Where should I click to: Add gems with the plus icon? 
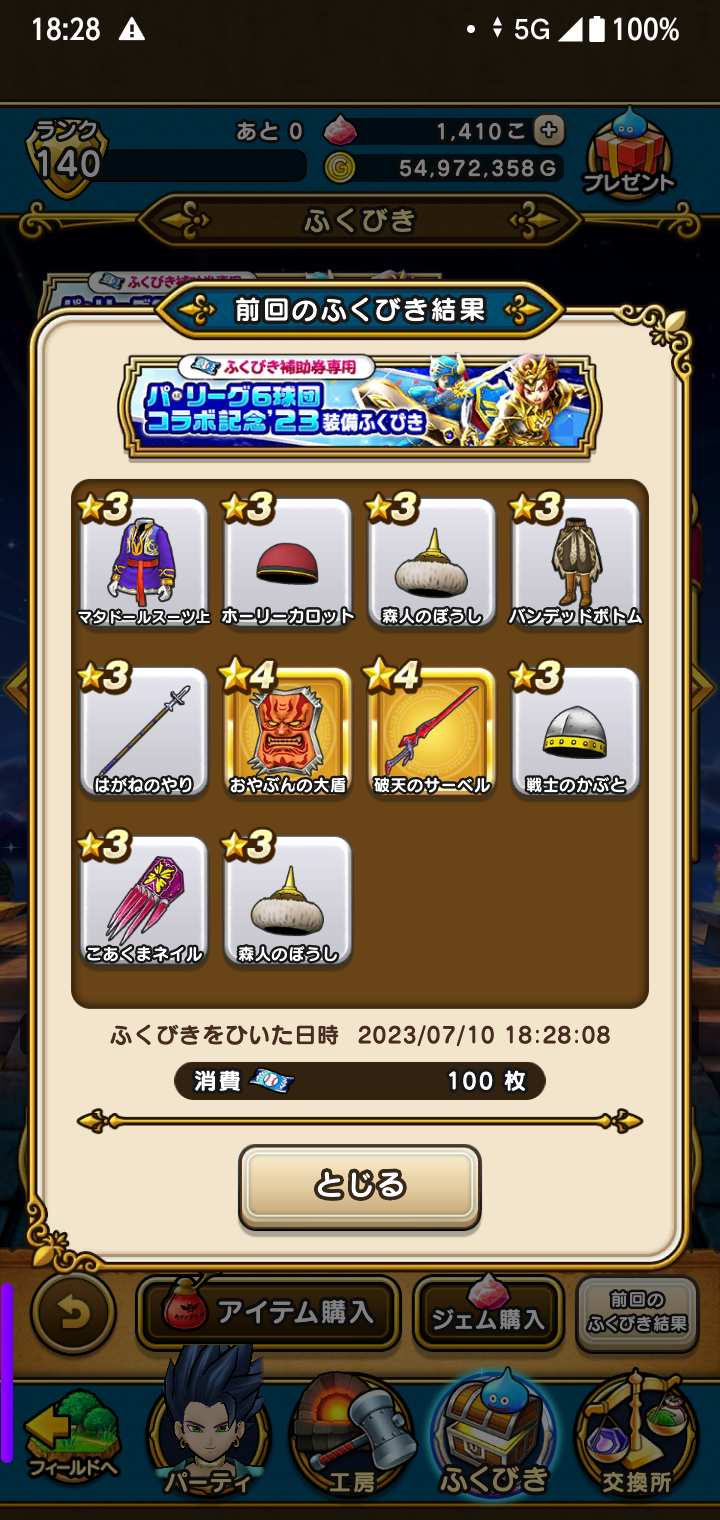click(x=548, y=130)
